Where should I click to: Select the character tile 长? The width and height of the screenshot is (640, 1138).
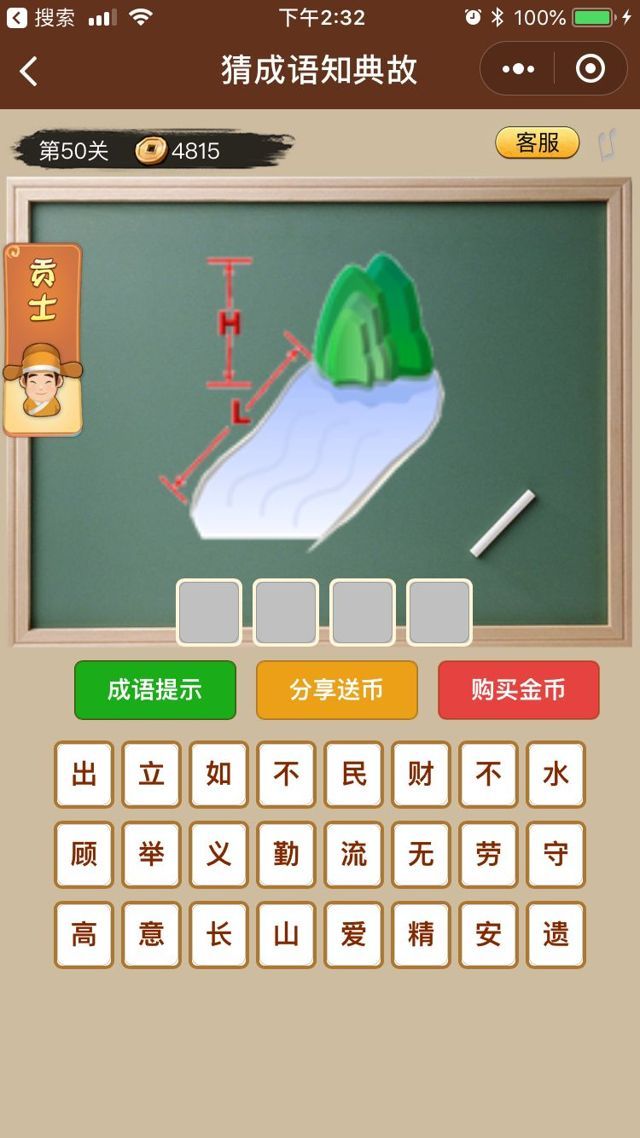pos(219,935)
